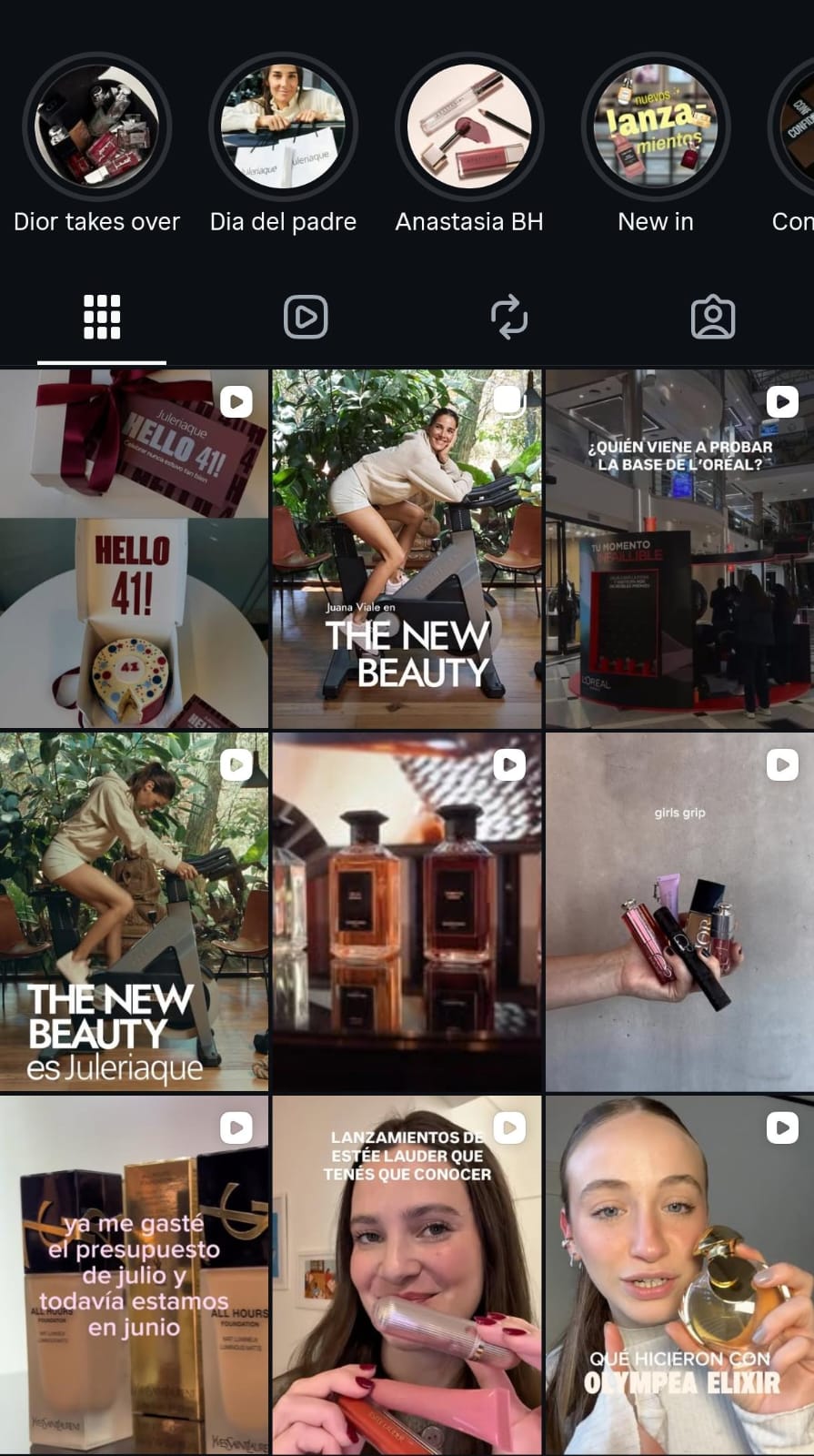814x1456 pixels.
Task: Open the Juana Viale The New Beauty post
Action: [x=407, y=549]
